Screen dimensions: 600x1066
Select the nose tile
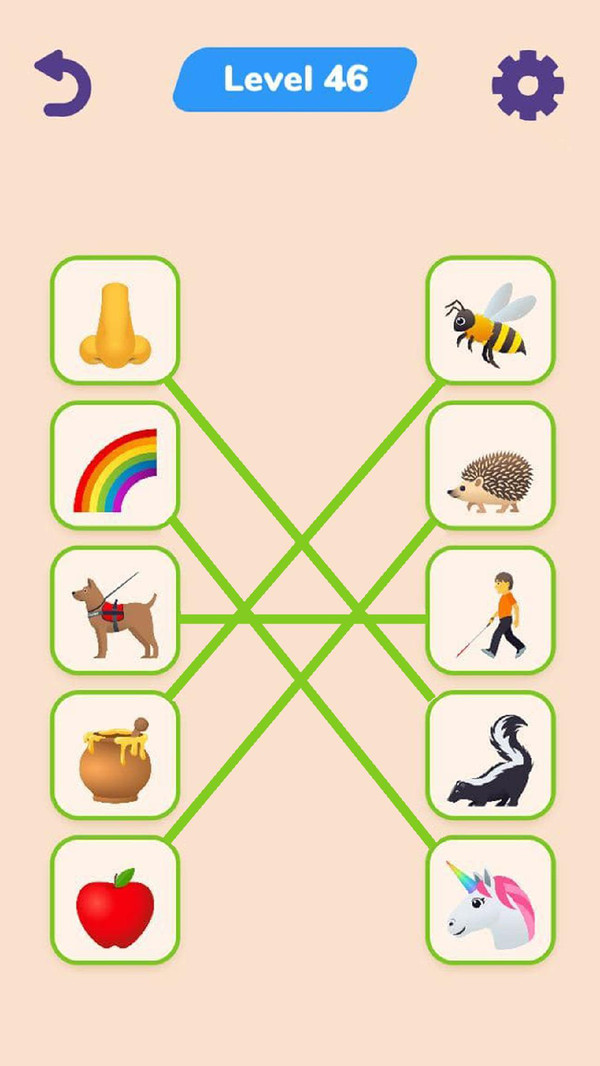point(115,320)
